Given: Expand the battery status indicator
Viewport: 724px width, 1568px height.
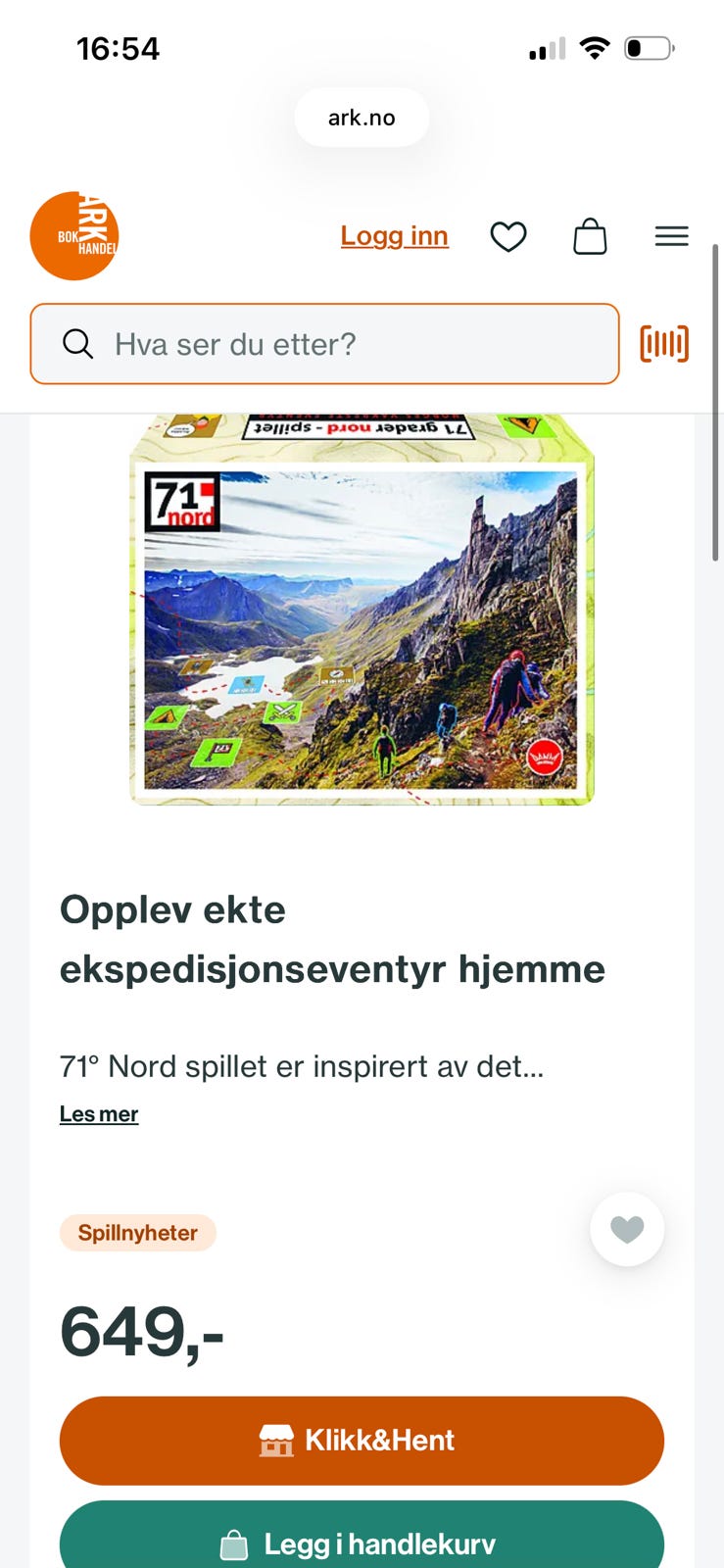Looking at the screenshot, I should click(649, 47).
